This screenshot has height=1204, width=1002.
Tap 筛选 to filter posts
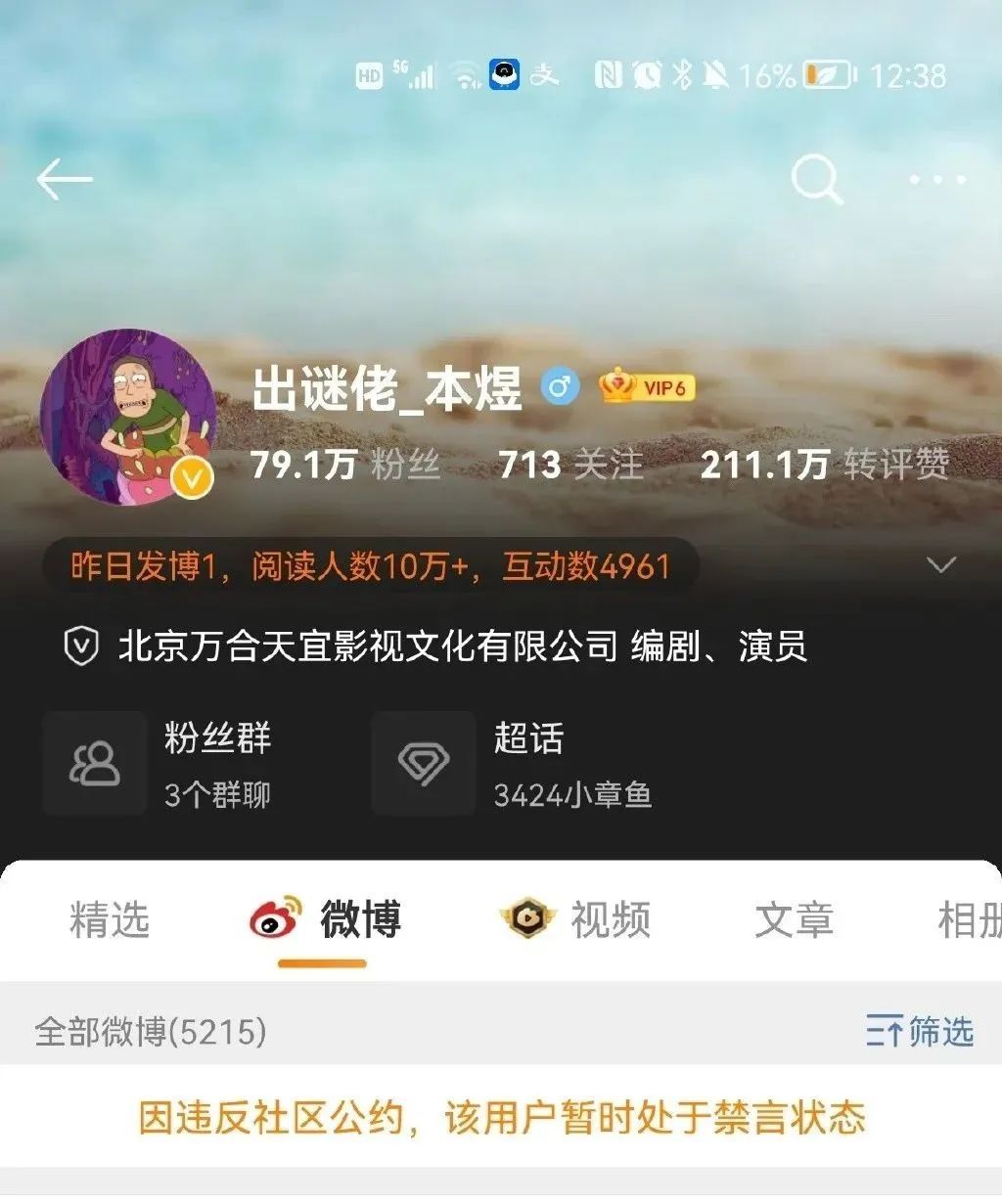[x=920, y=1031]
